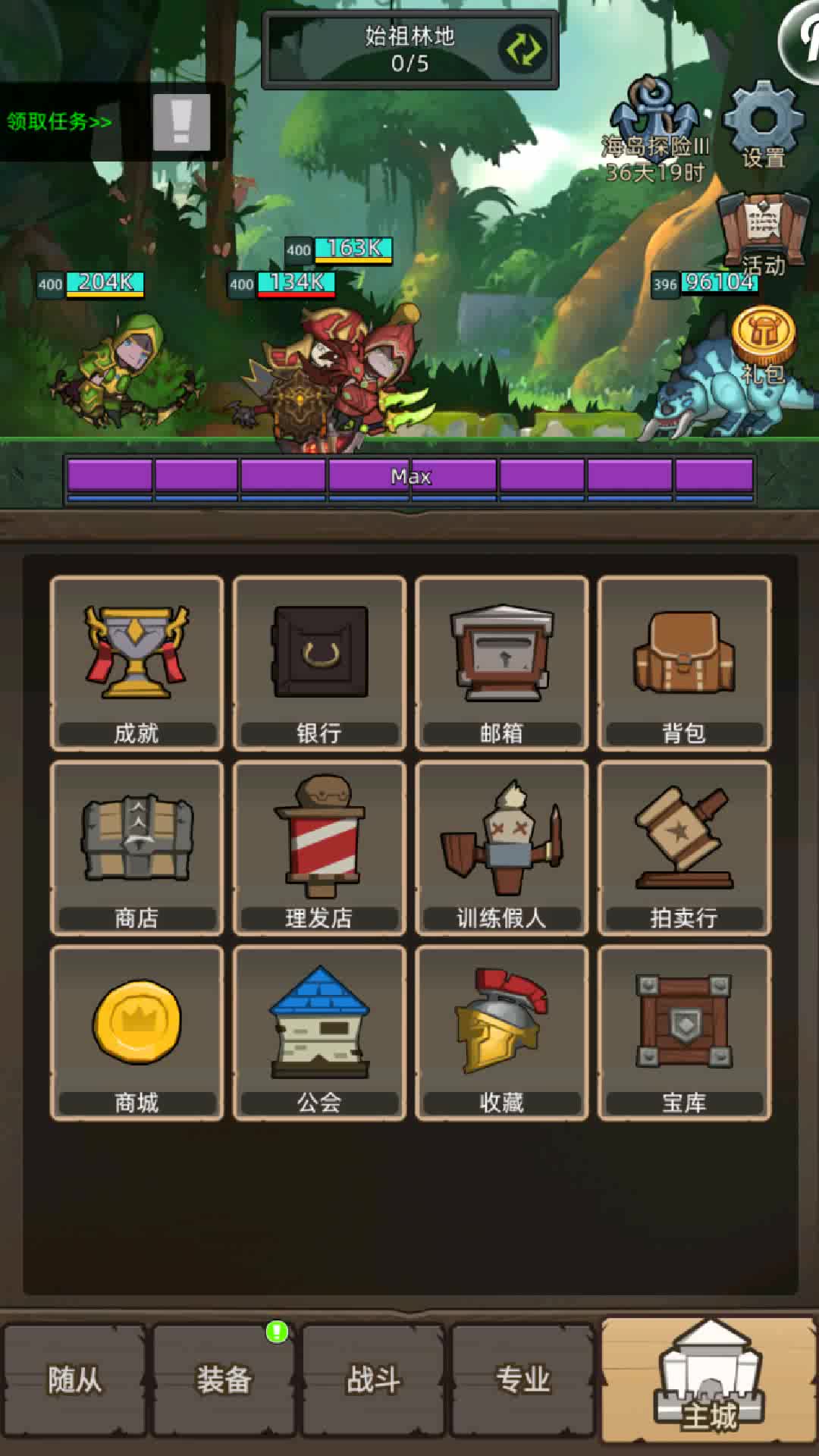Enter the 商店 shop
The width and height of the screenshot is (819, 1456).
tap(136, 849)
